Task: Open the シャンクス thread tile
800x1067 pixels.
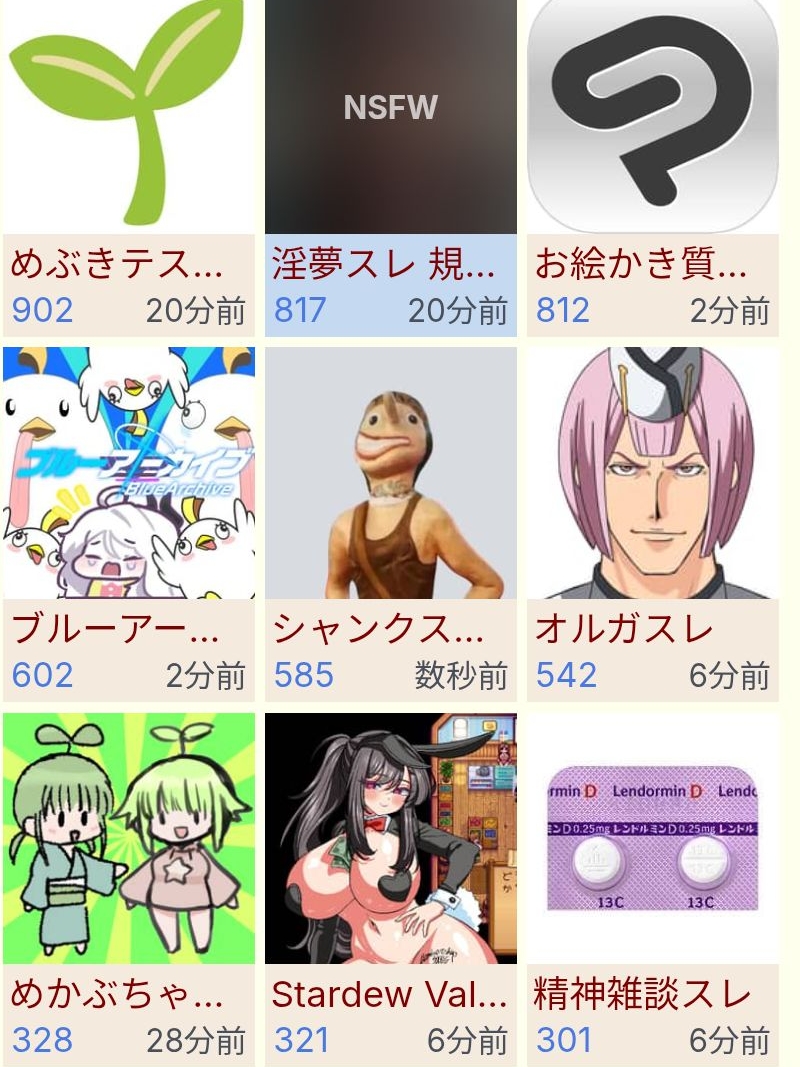Action: coord(390,473)
